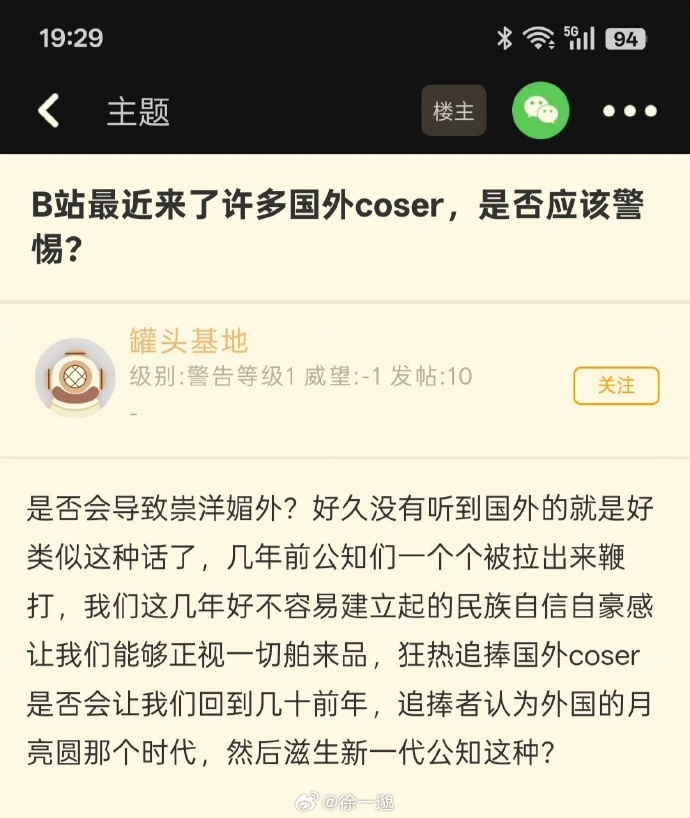The width and height of the screenshot is (690, 818).
Task: Open 罐头基地's profile avatar
Action: pyautogui.click(x=75, y=378)
